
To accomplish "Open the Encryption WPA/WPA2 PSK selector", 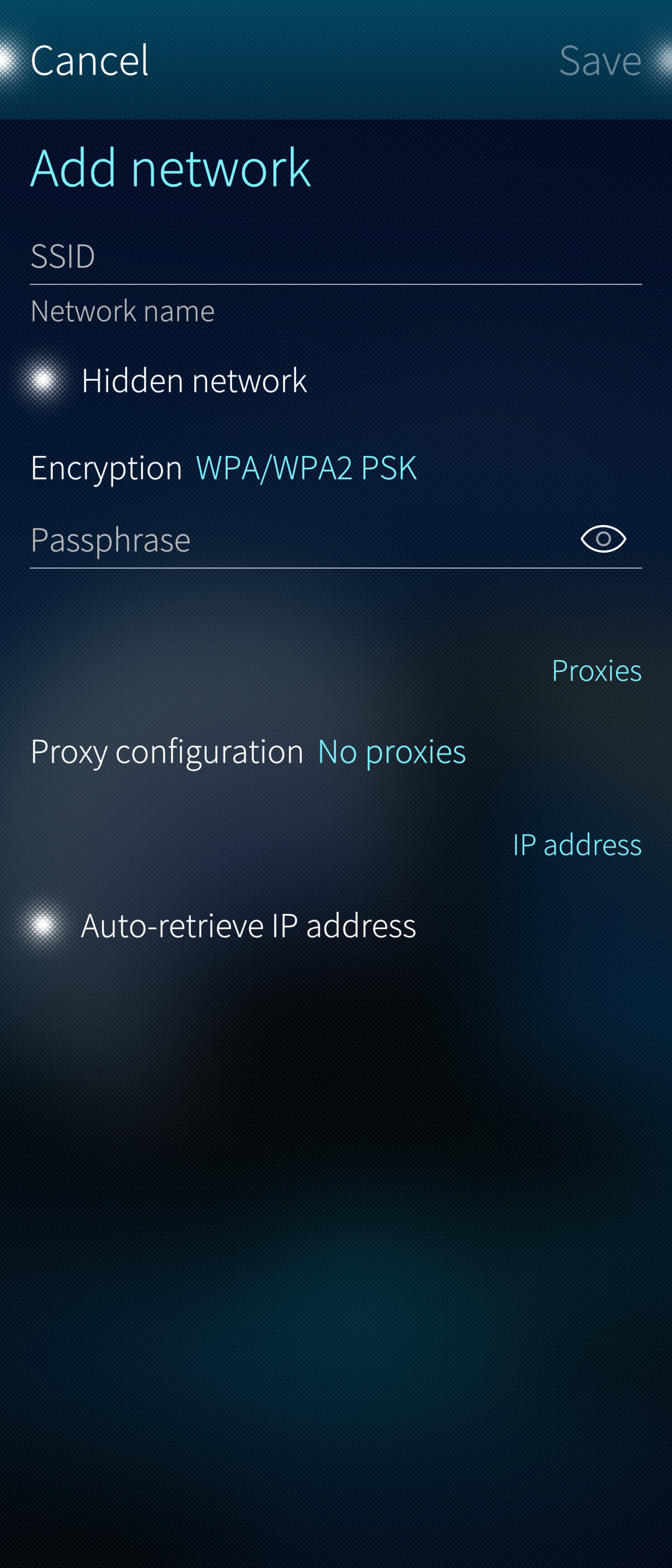I will (x=305, y=468).
